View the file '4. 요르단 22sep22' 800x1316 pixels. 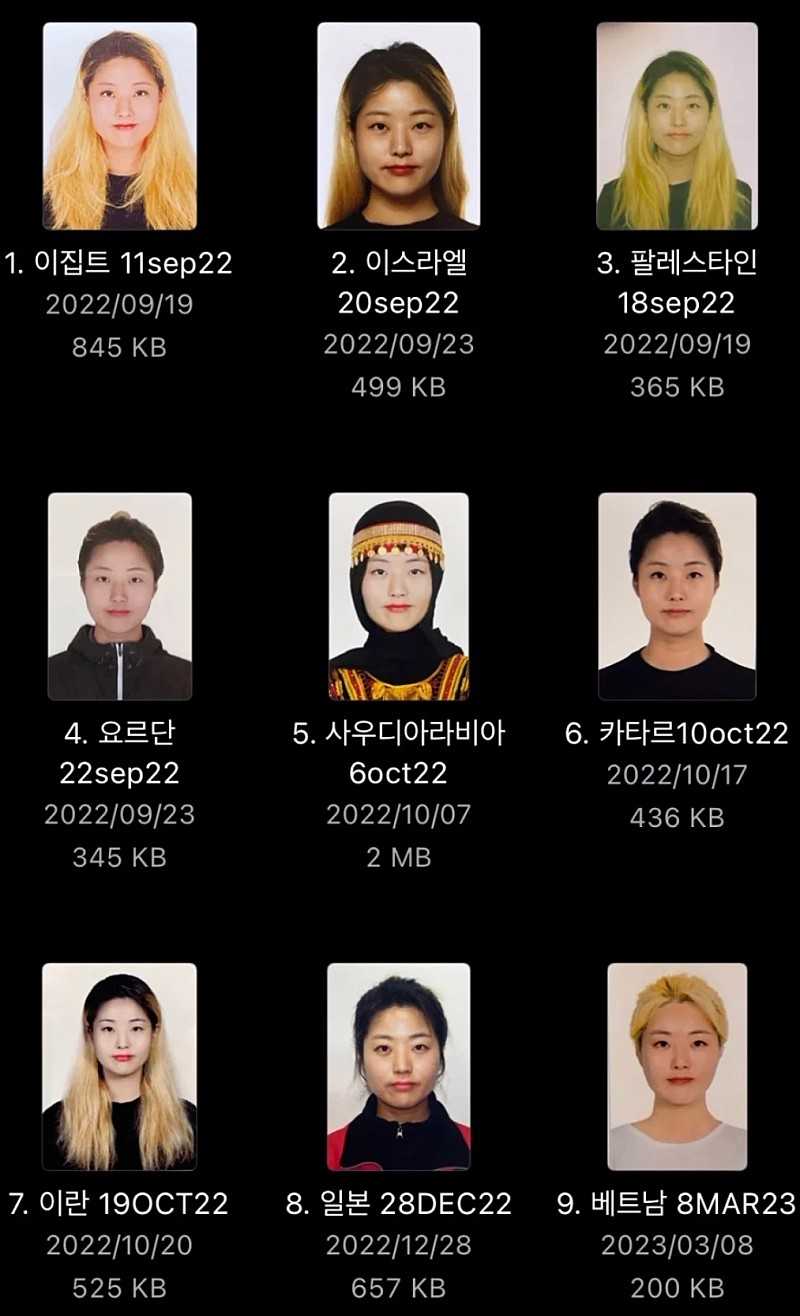119,597
